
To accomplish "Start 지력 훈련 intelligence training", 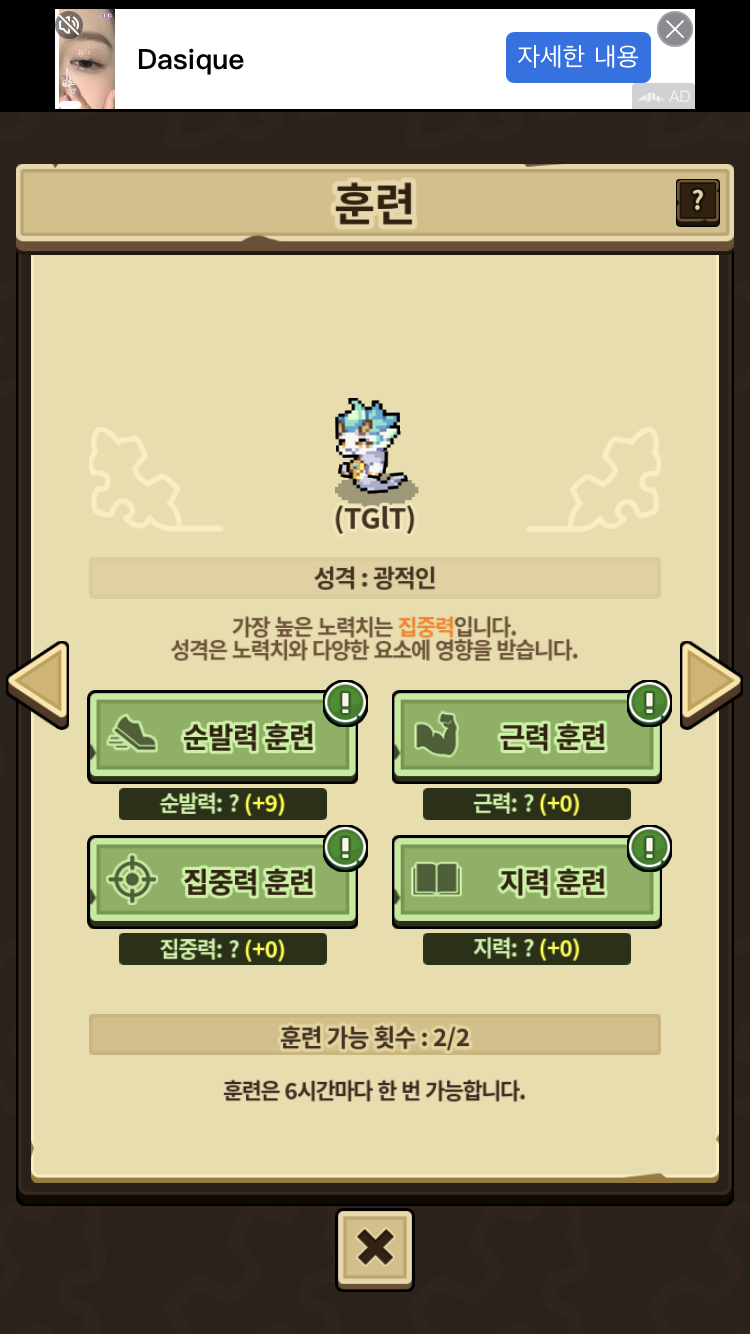I will pyautogui.click(x=527, y=881).
